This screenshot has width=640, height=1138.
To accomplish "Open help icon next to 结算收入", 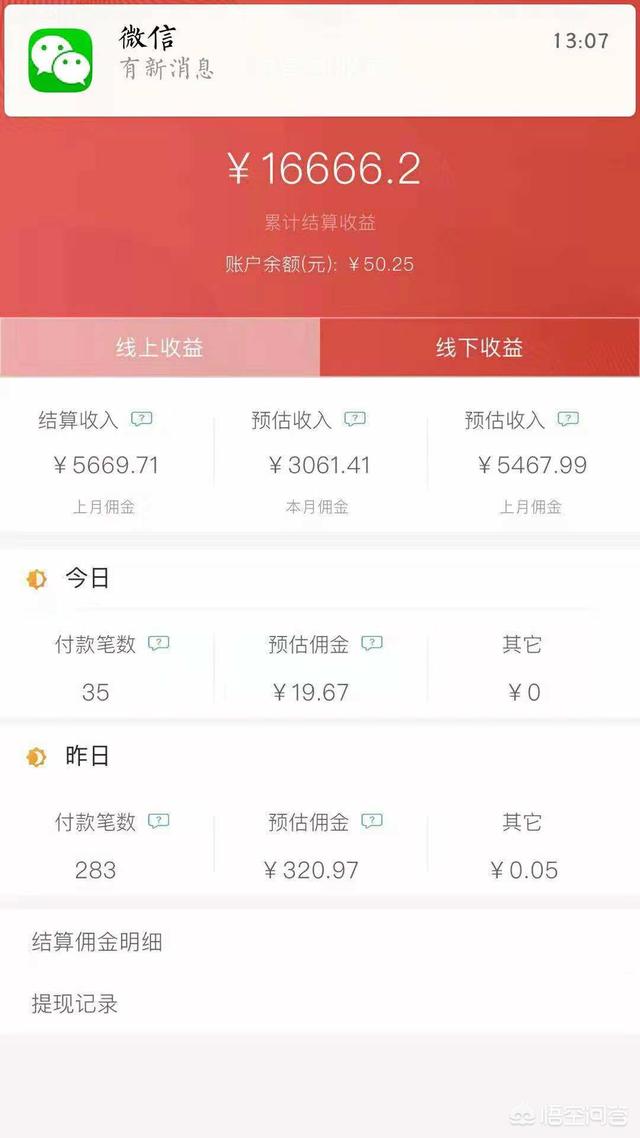I will [x=142, y=420].
